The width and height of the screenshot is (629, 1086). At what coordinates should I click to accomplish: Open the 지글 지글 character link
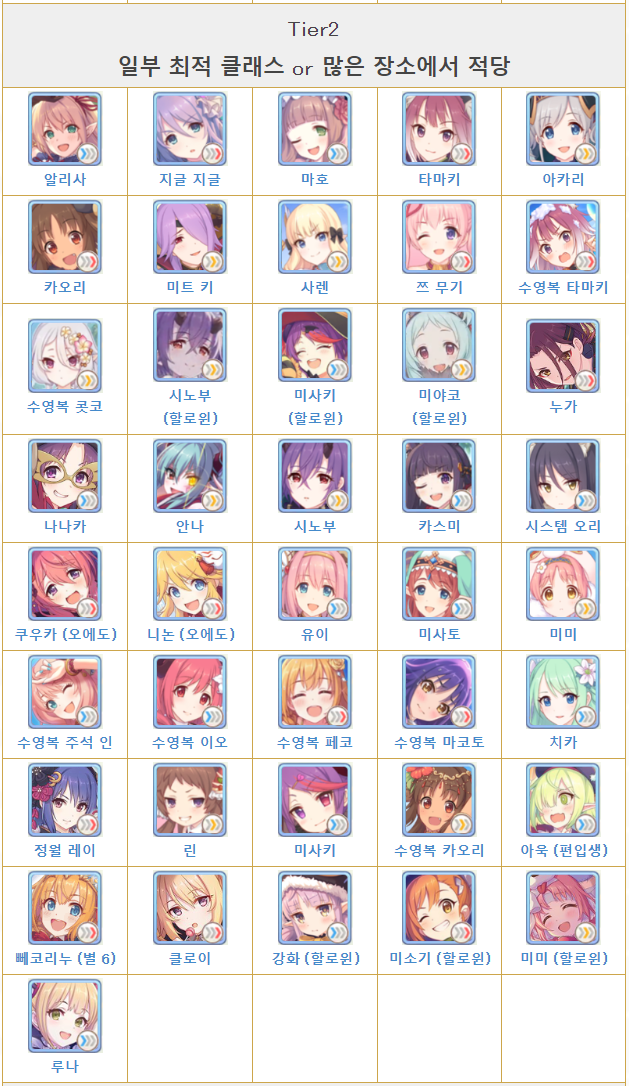190,179
